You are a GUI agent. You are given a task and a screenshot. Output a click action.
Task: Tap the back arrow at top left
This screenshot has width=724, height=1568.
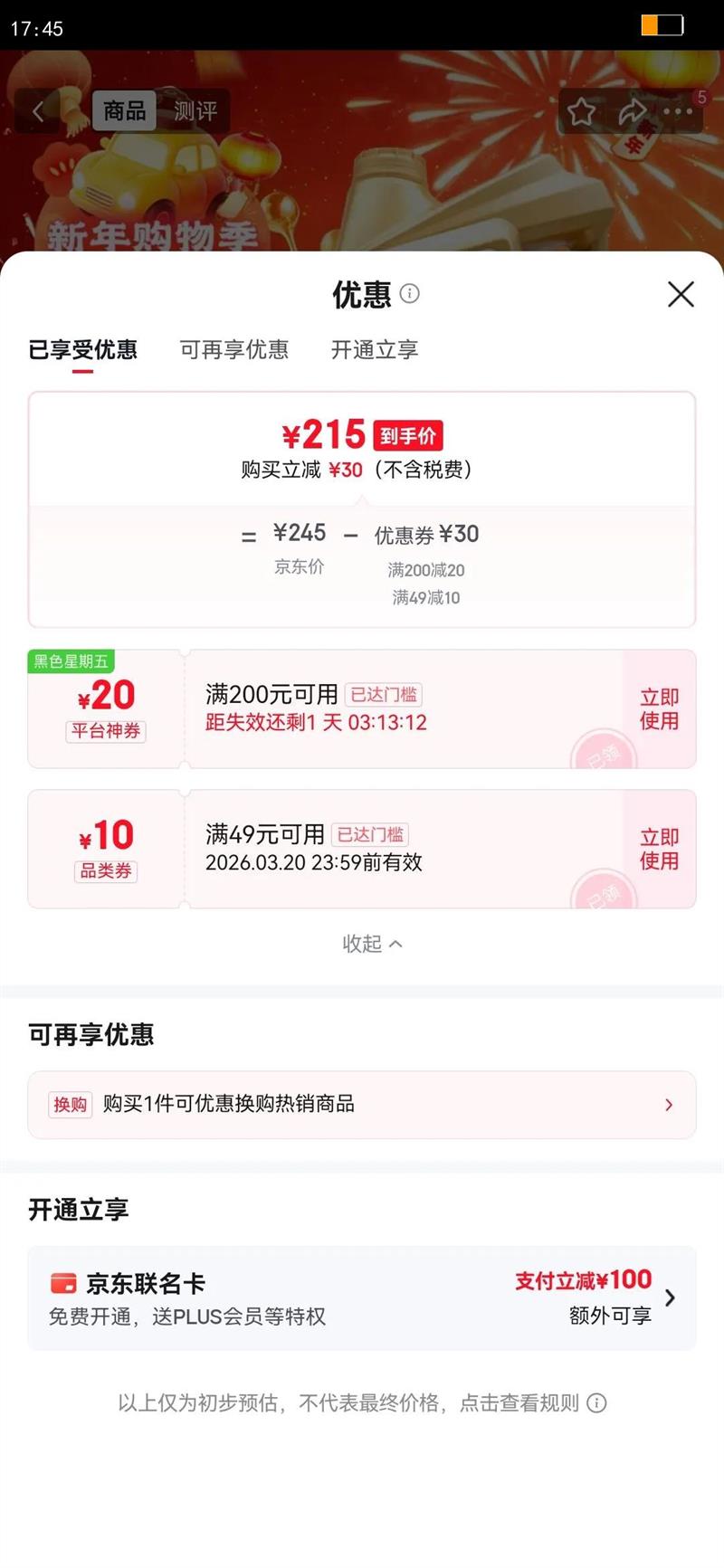37,110
